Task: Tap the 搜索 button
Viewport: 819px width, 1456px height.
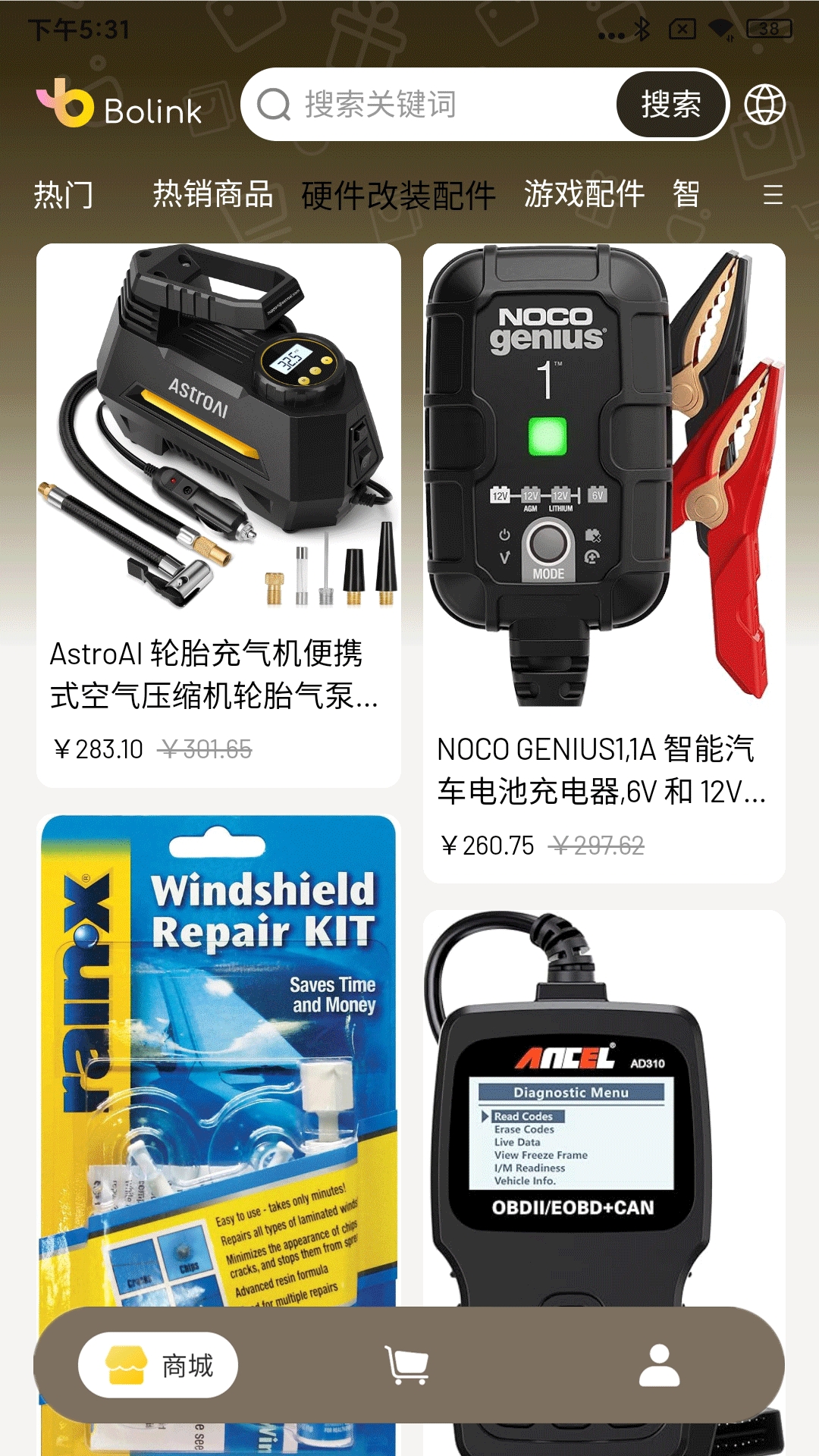Action: (x=670, y=105)
